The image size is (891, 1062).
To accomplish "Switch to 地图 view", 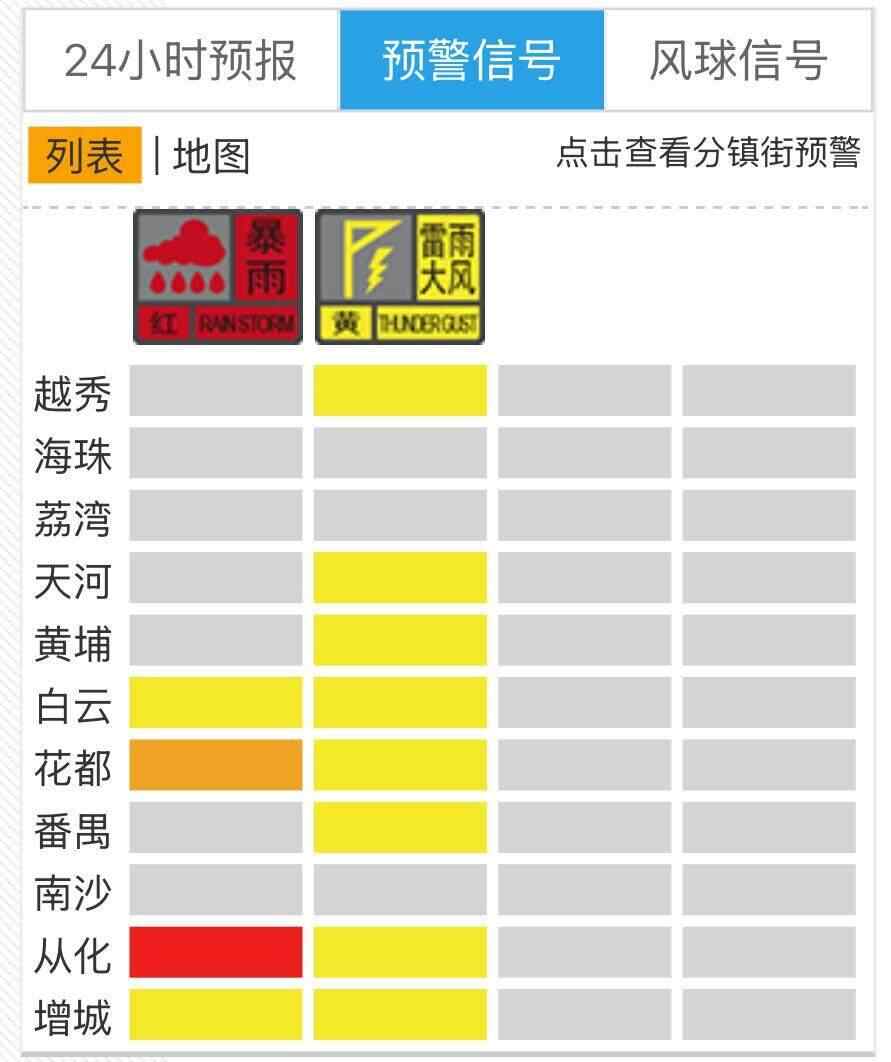I will click(210, 157).
